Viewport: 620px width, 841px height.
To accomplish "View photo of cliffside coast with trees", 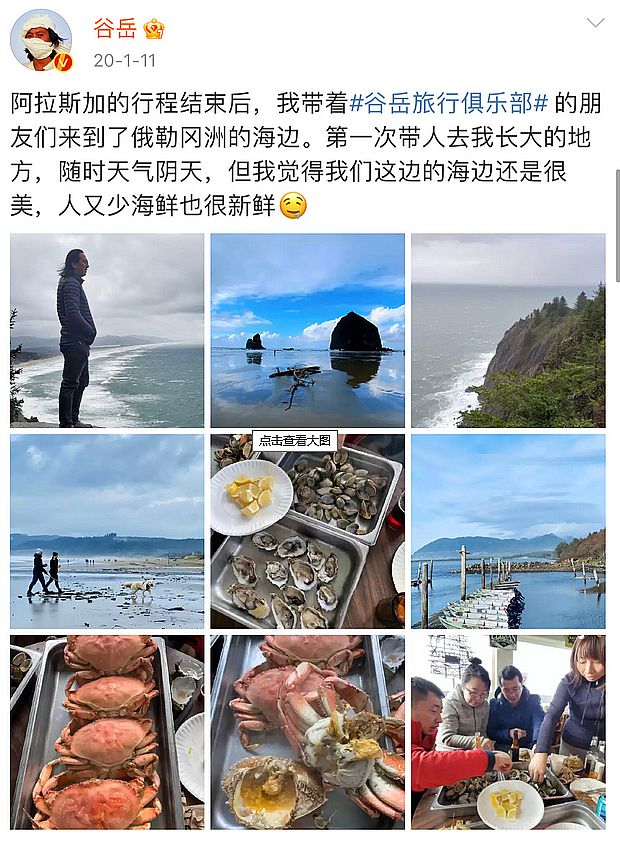I will (x=508, y=331).
